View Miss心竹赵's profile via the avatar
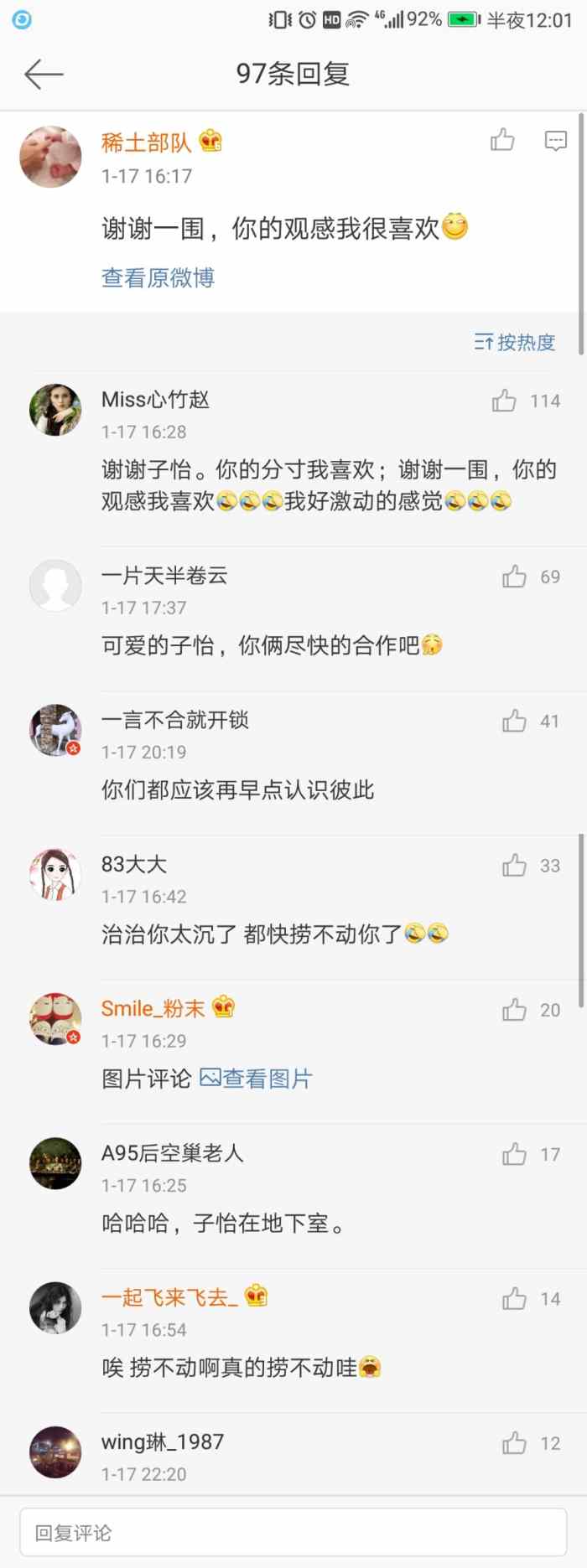587x1568 pixels. (x=55, y=411)
